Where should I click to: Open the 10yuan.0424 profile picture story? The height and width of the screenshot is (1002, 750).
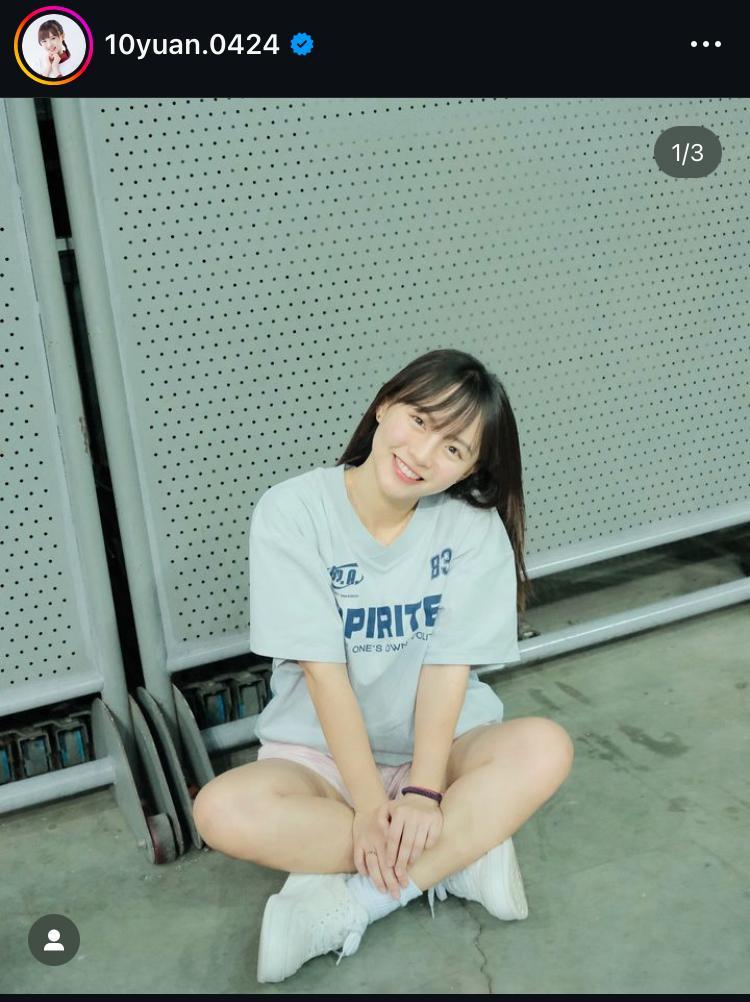[53, 46]
